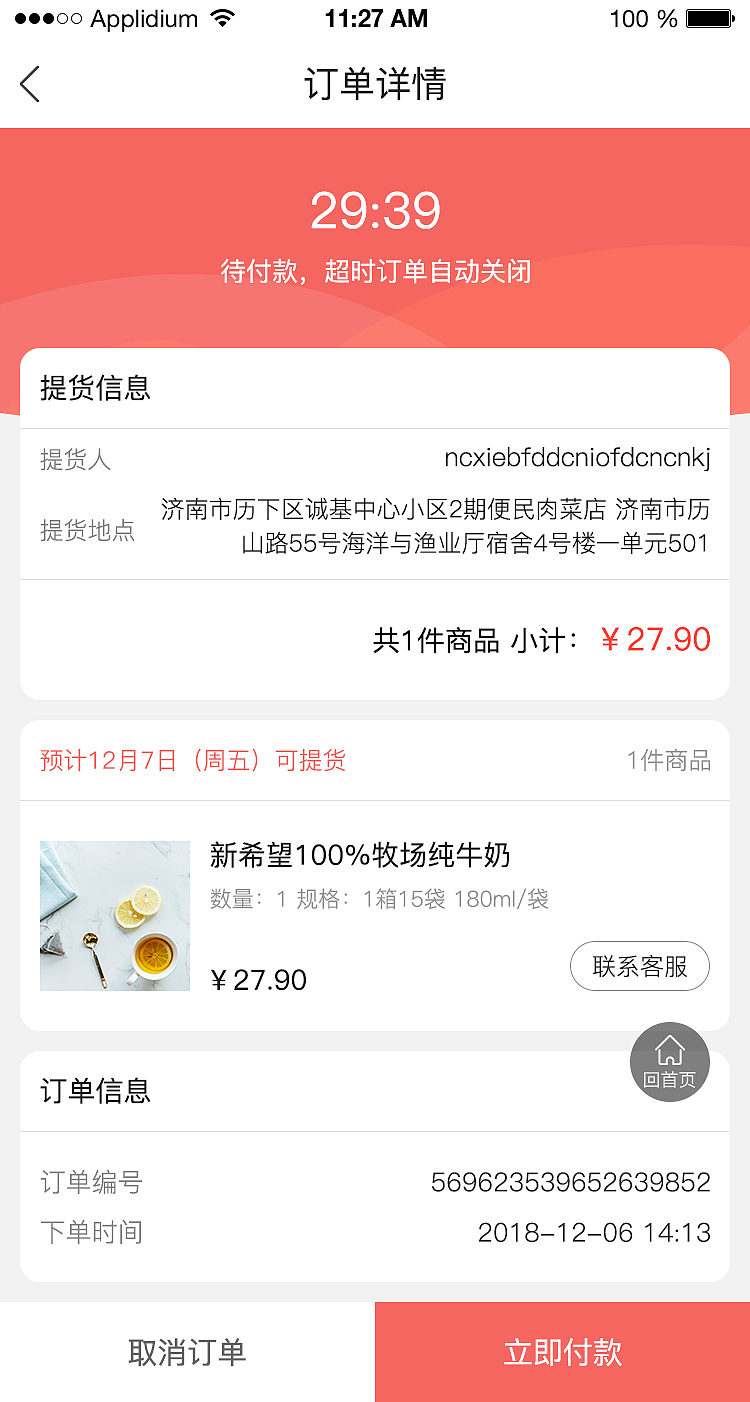
Task: Tap the Wi-Fi icon in status bar
Action: click(x=220, y=17)
